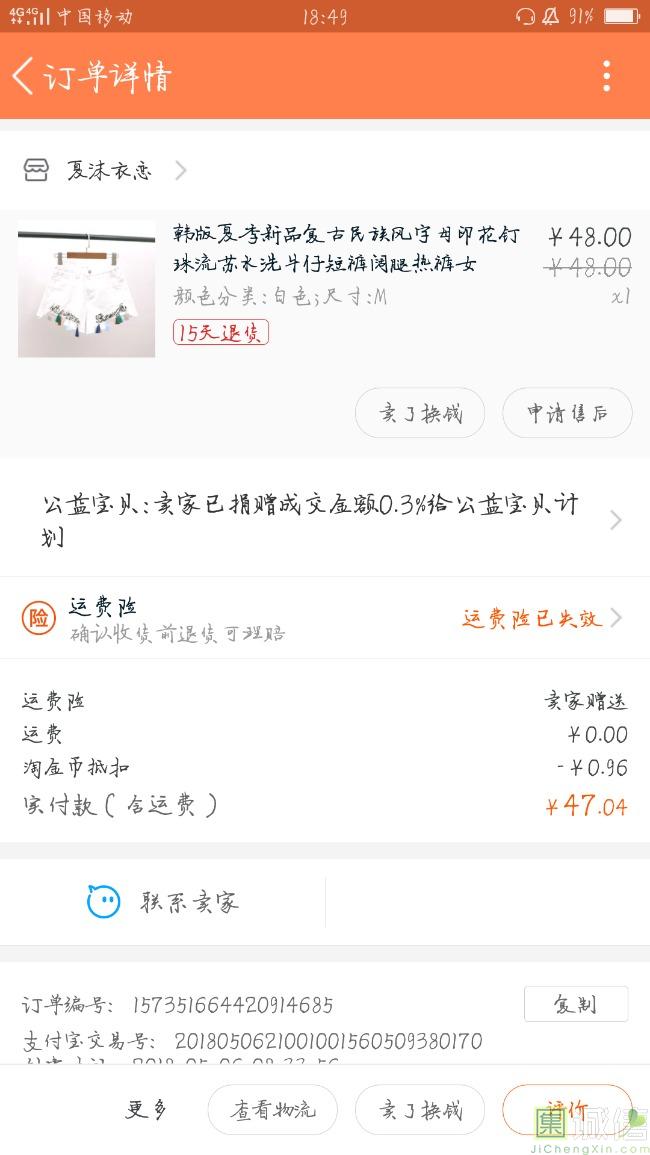The image size is (650, 1155).
Task: Select 申请售后 for this item
Action: 567,413
